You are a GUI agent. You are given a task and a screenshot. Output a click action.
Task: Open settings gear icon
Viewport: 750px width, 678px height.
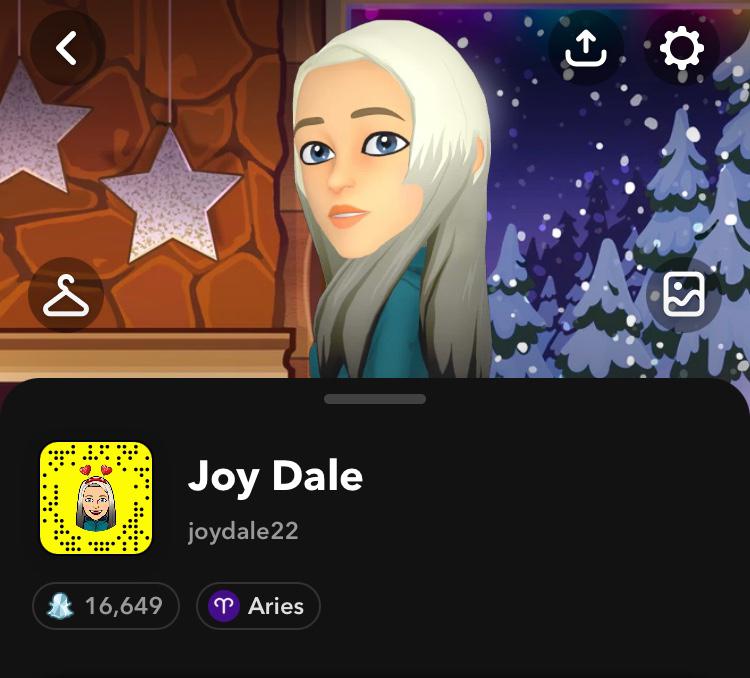682,48
